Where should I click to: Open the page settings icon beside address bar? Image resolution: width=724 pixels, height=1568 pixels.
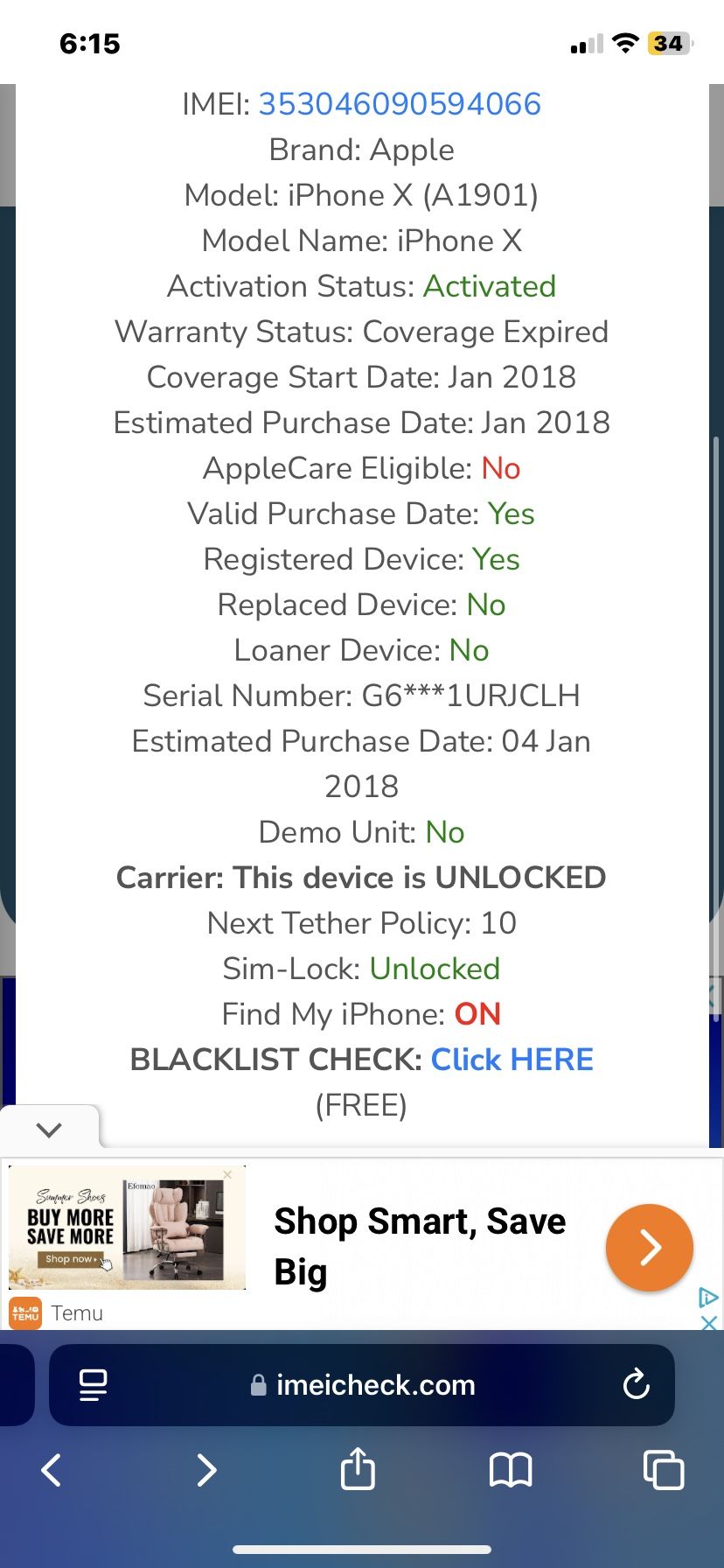(94, 1385)
